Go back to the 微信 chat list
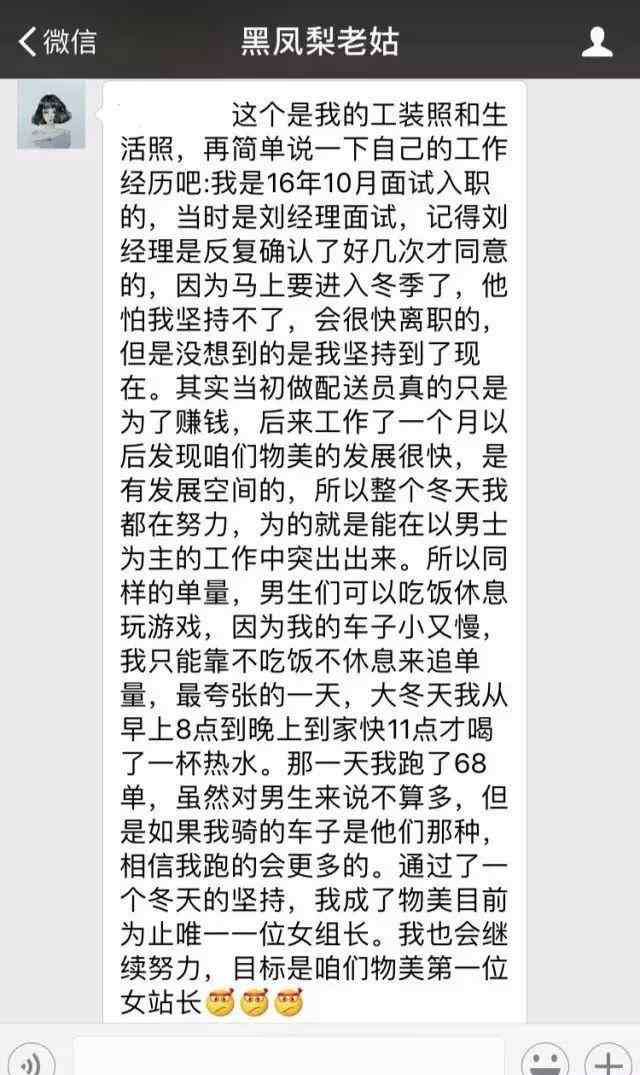Viewport: 640px width, 1075px height. (x=58, y=41)
